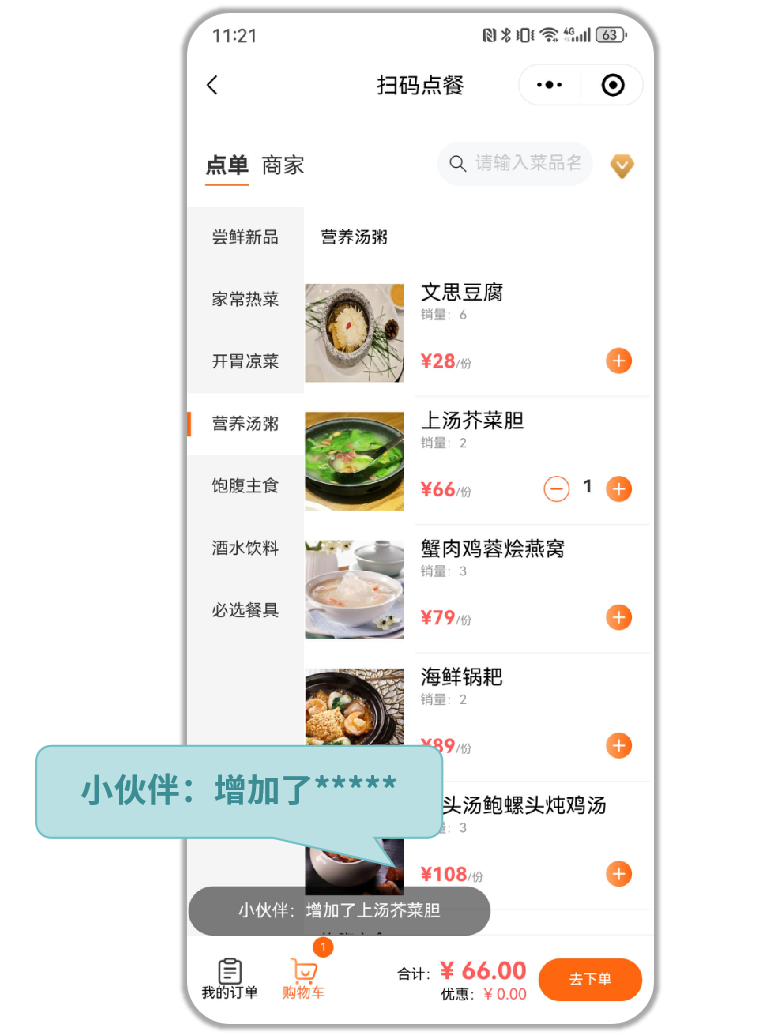Go to the 酒水饮料 category

245,548
